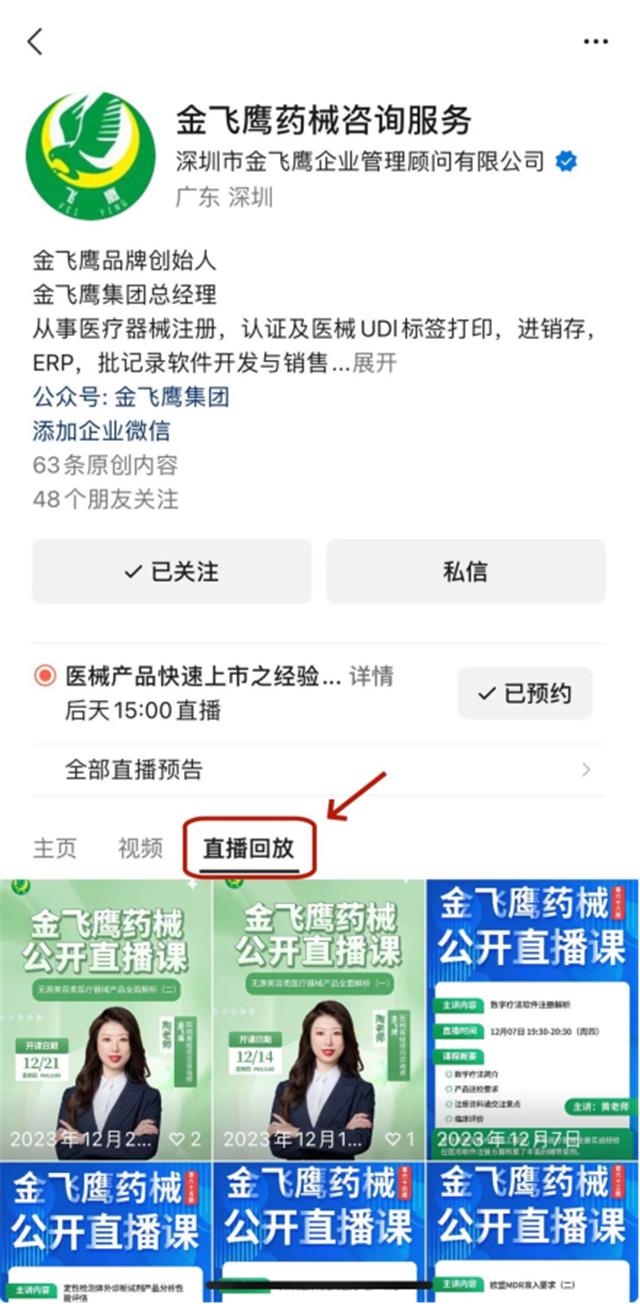Open the three-dot overflow menu
Screen dimensions: 640x1304
click(x=595, y=42)
